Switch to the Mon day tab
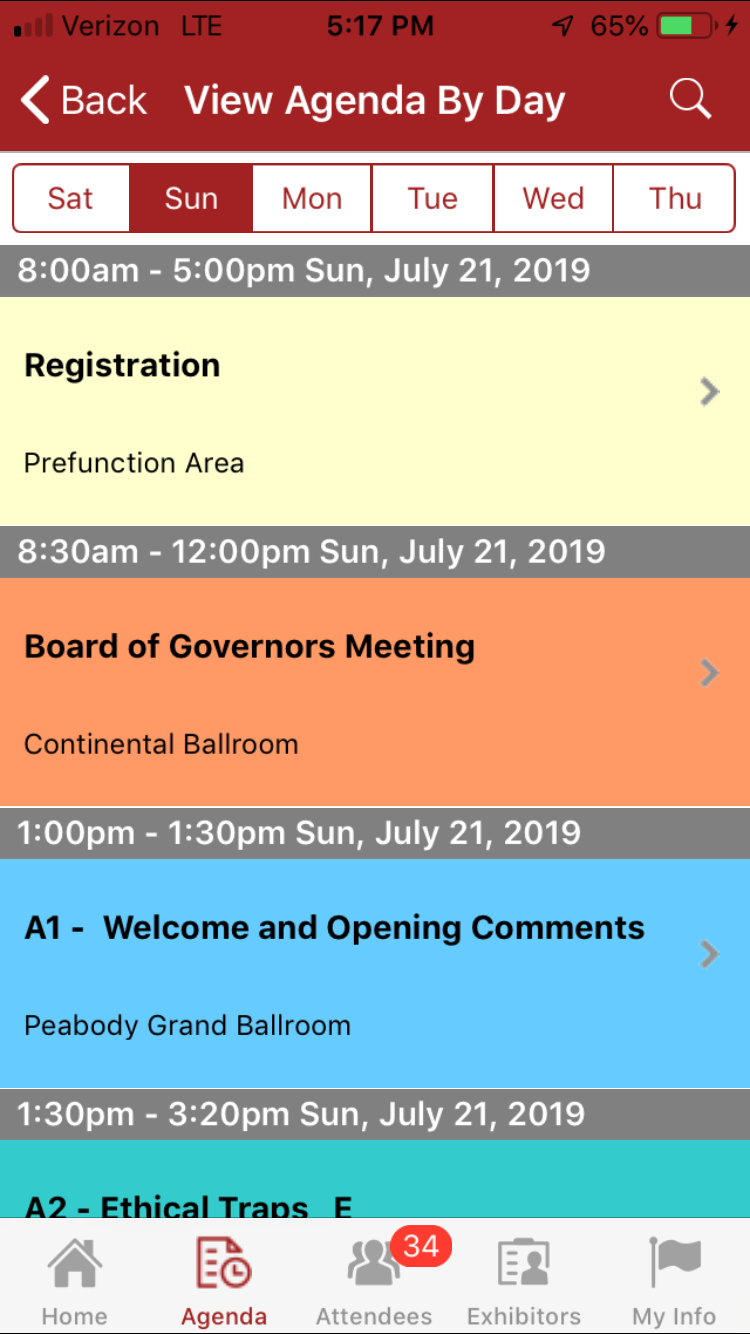 click(312, 198)
